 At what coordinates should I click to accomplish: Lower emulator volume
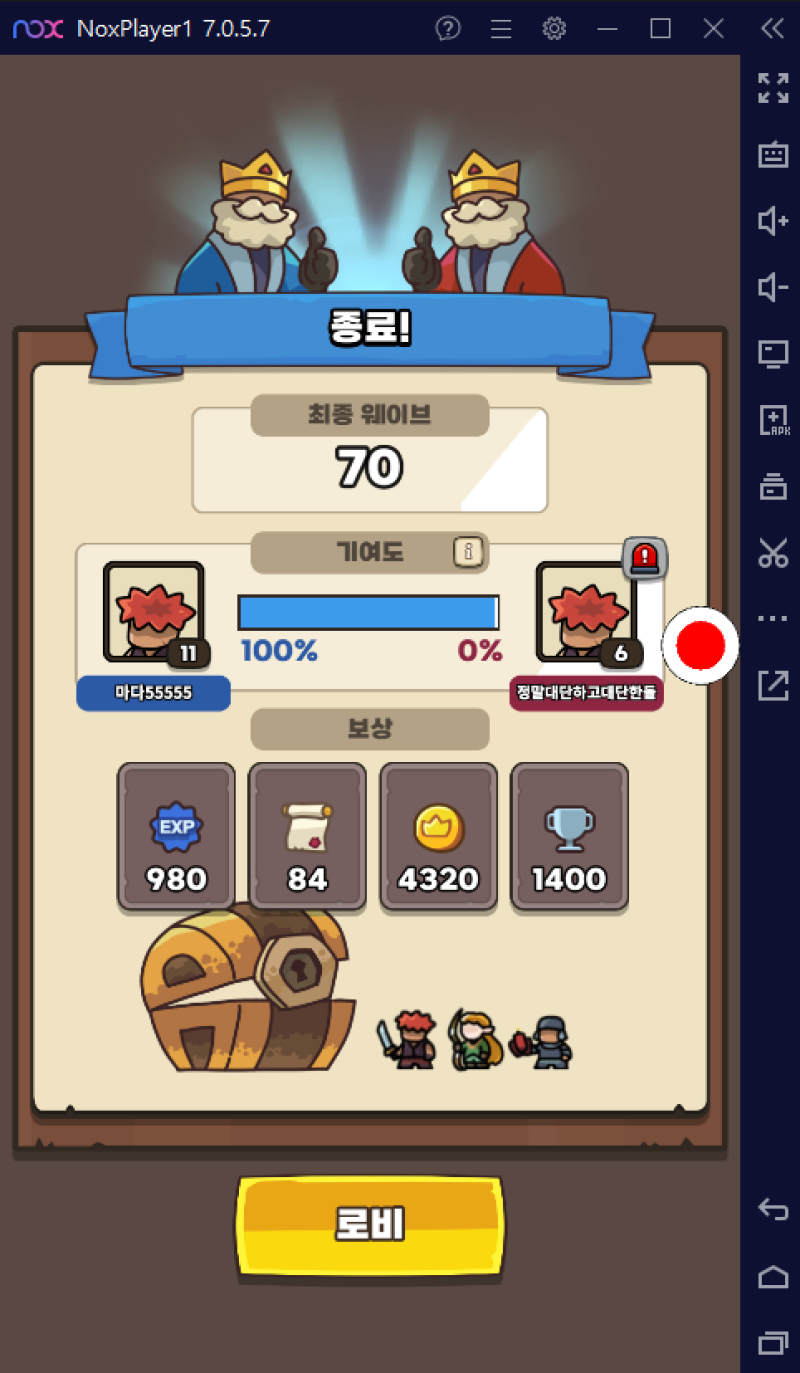[x=773, y=288]
